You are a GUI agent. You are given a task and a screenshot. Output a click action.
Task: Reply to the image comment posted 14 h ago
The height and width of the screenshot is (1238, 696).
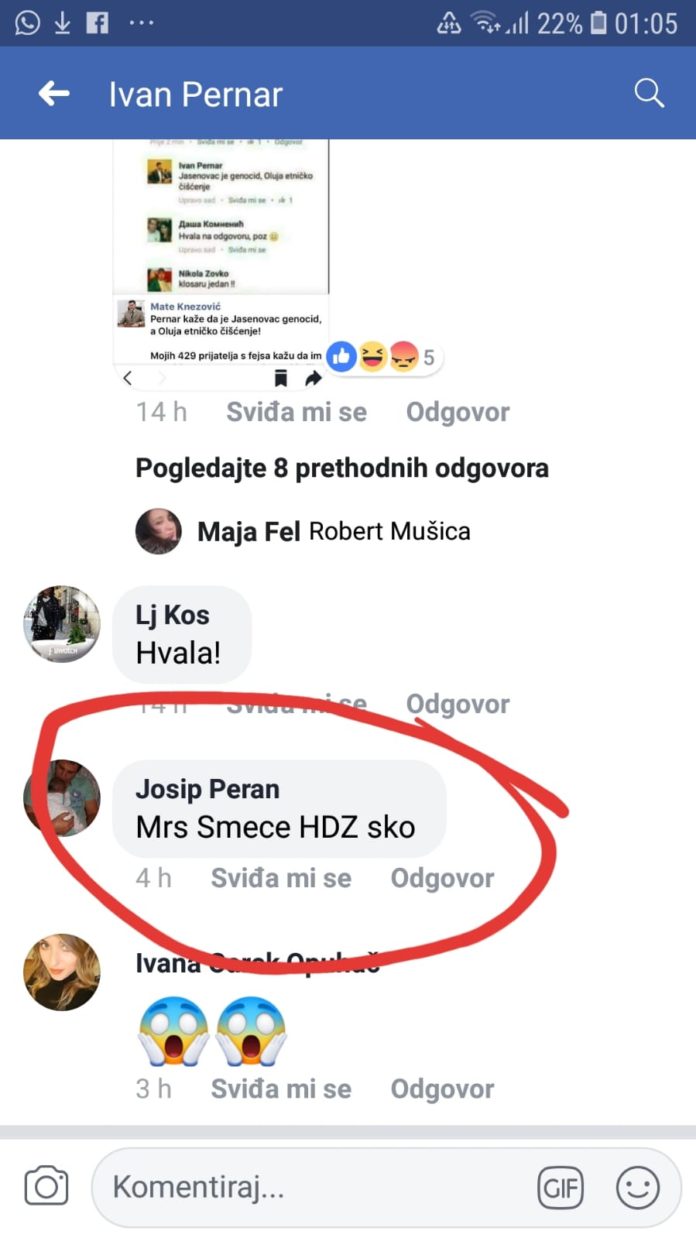click(x=458, y=412)
